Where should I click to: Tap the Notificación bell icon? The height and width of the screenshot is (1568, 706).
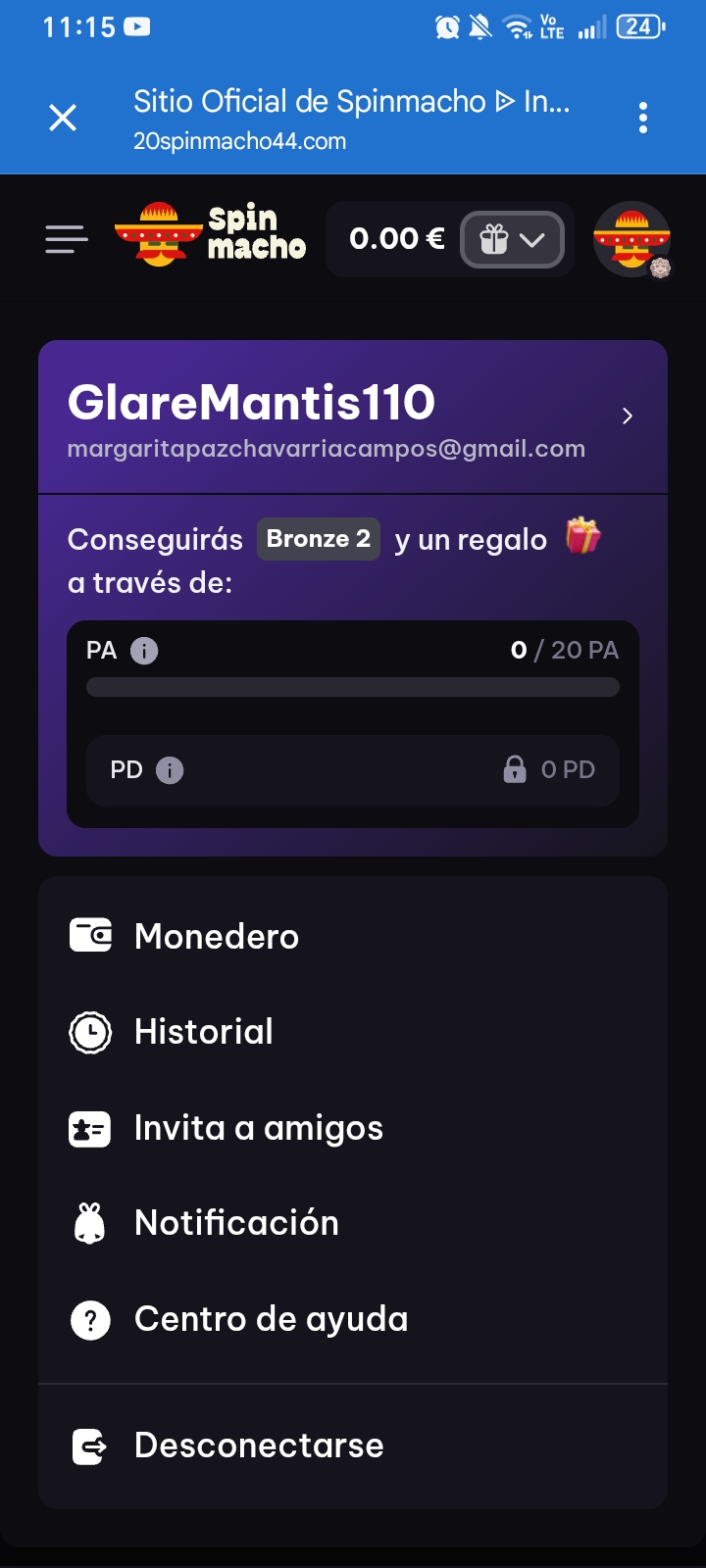click(89, 1222)
